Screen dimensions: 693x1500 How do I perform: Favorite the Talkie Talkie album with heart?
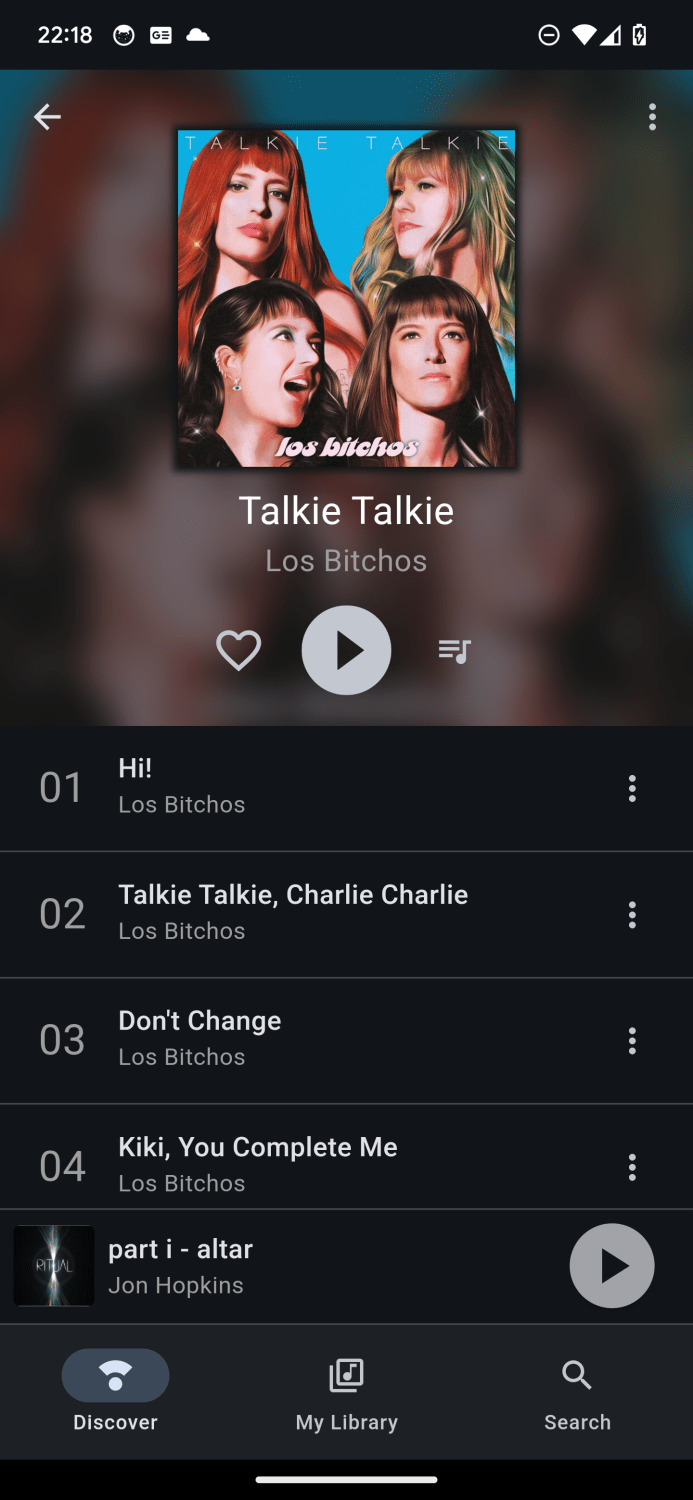pos(238,651)
